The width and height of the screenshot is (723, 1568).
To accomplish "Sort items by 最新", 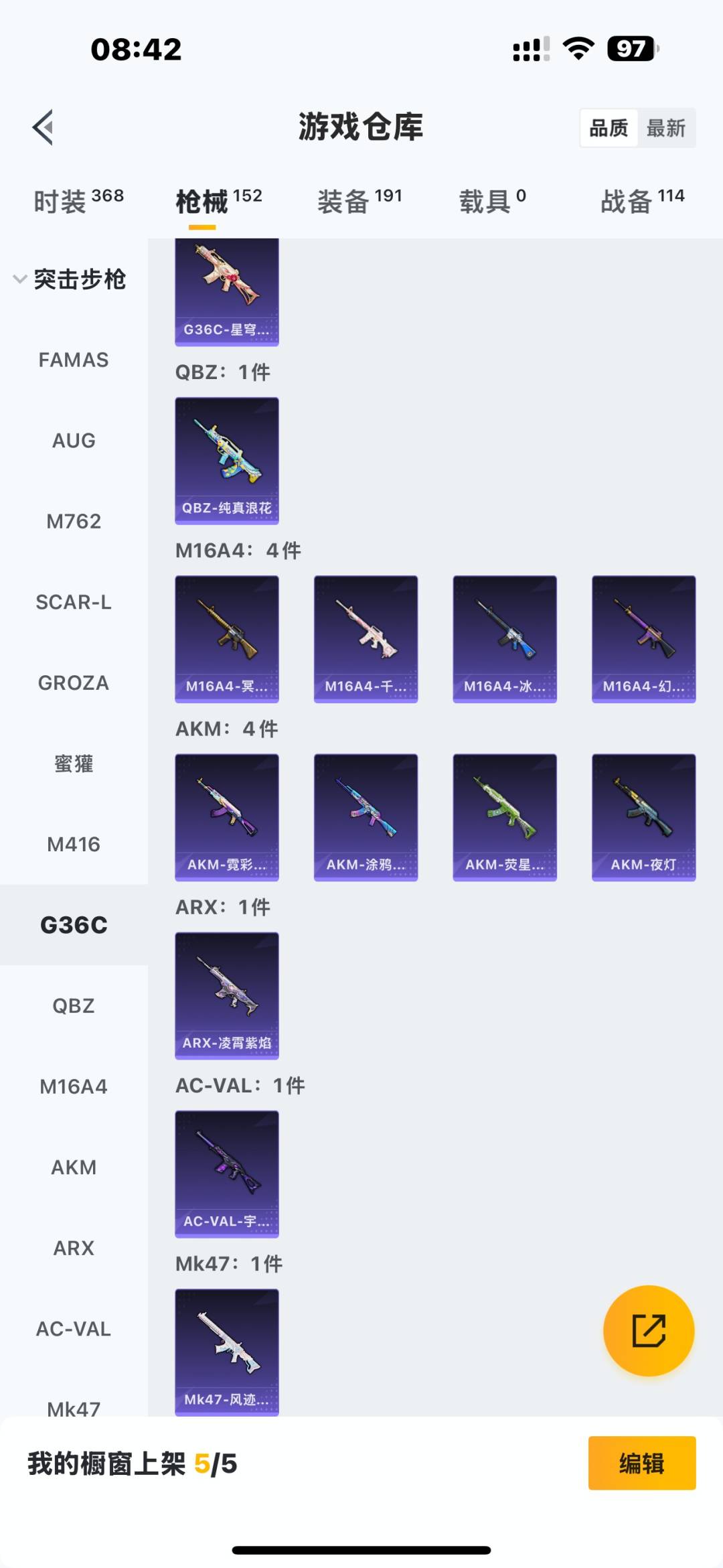I will coord(666,128).
